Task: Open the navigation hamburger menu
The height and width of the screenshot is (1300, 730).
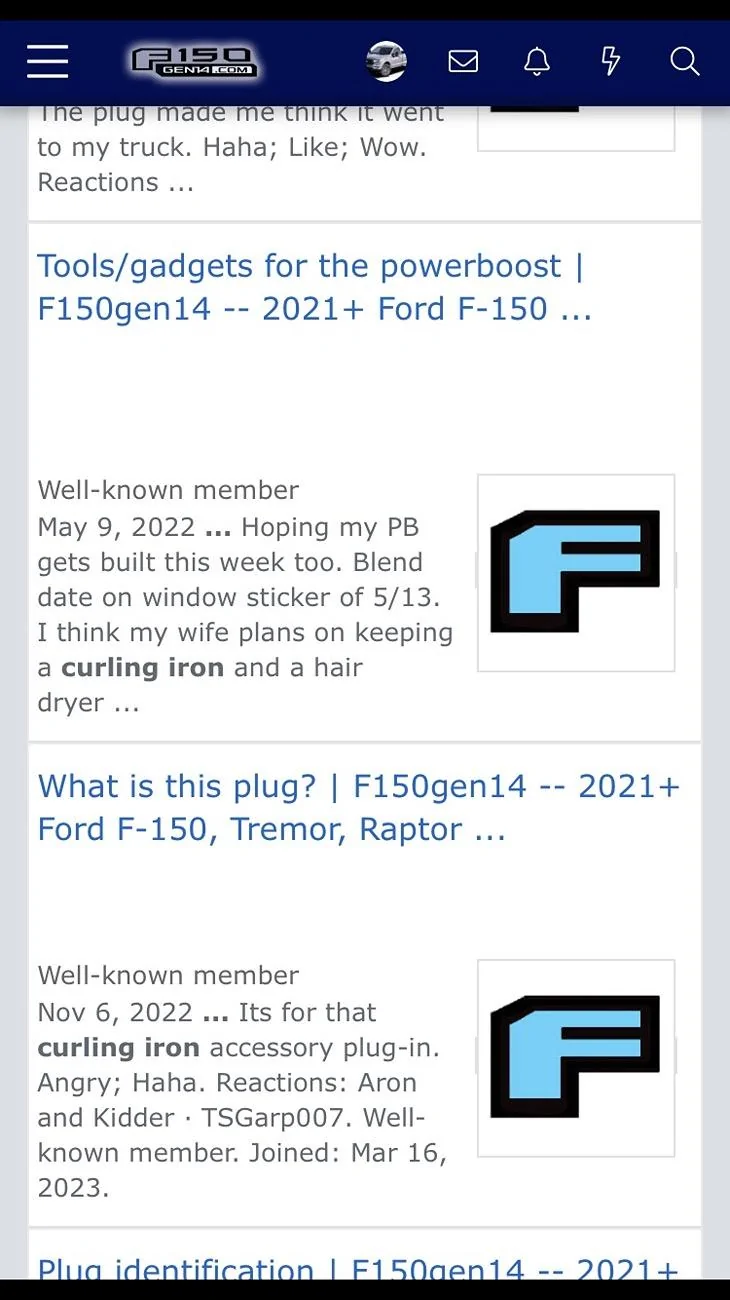Action: coord(47,61)
